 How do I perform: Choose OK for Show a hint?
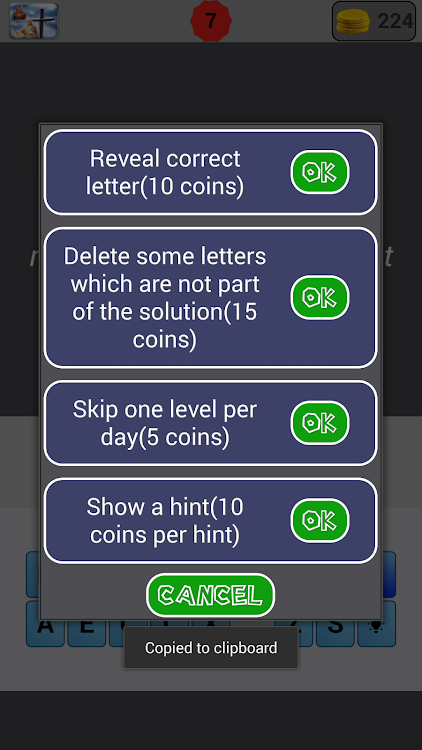click(320, 520)
